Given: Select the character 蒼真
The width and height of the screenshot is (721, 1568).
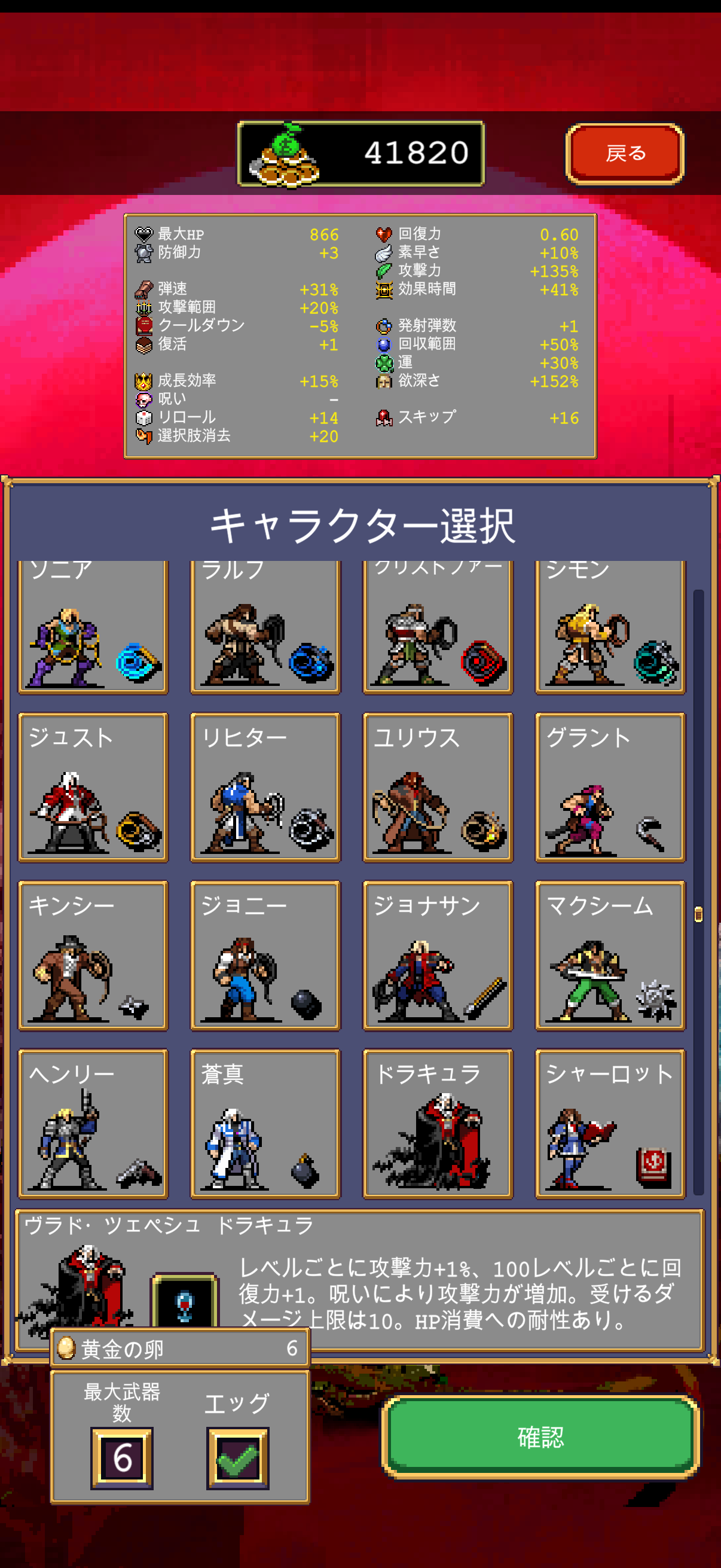Looking at the screenshot, I should pyautogui.click(x=265, y=1123).
